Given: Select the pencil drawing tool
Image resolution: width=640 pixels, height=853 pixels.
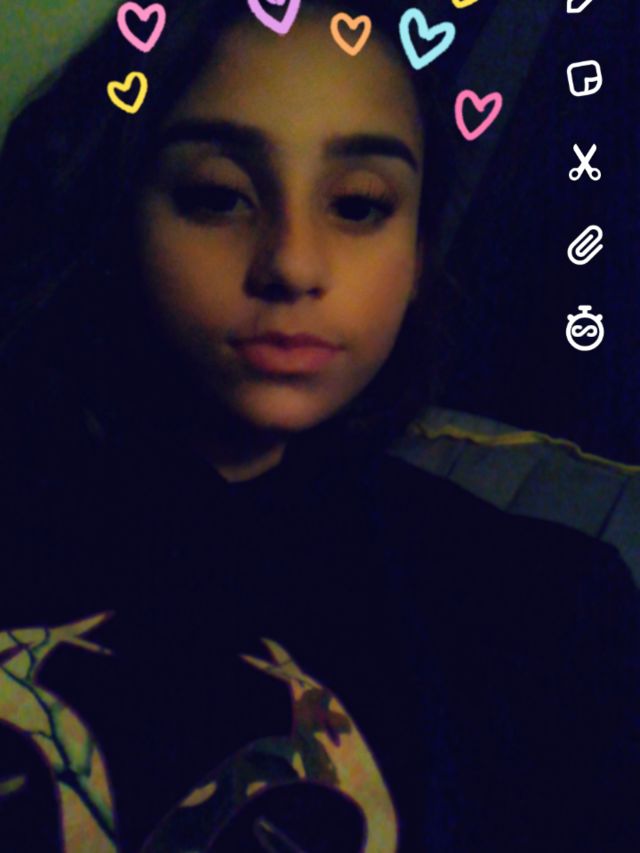Looking at the screenshot, I should tap(580, 5).
